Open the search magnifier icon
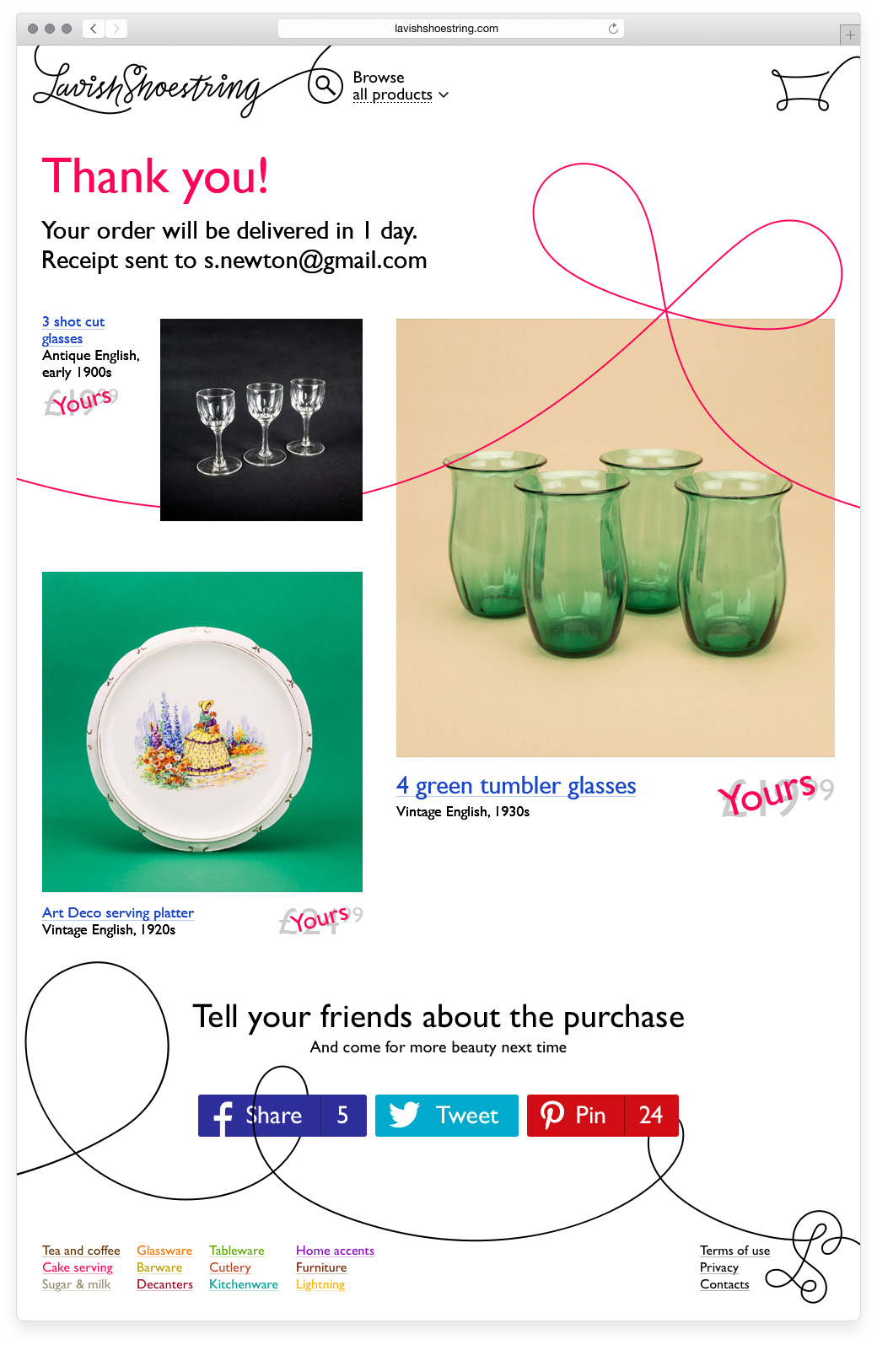The image size is (877, 1372). (325, 85)
